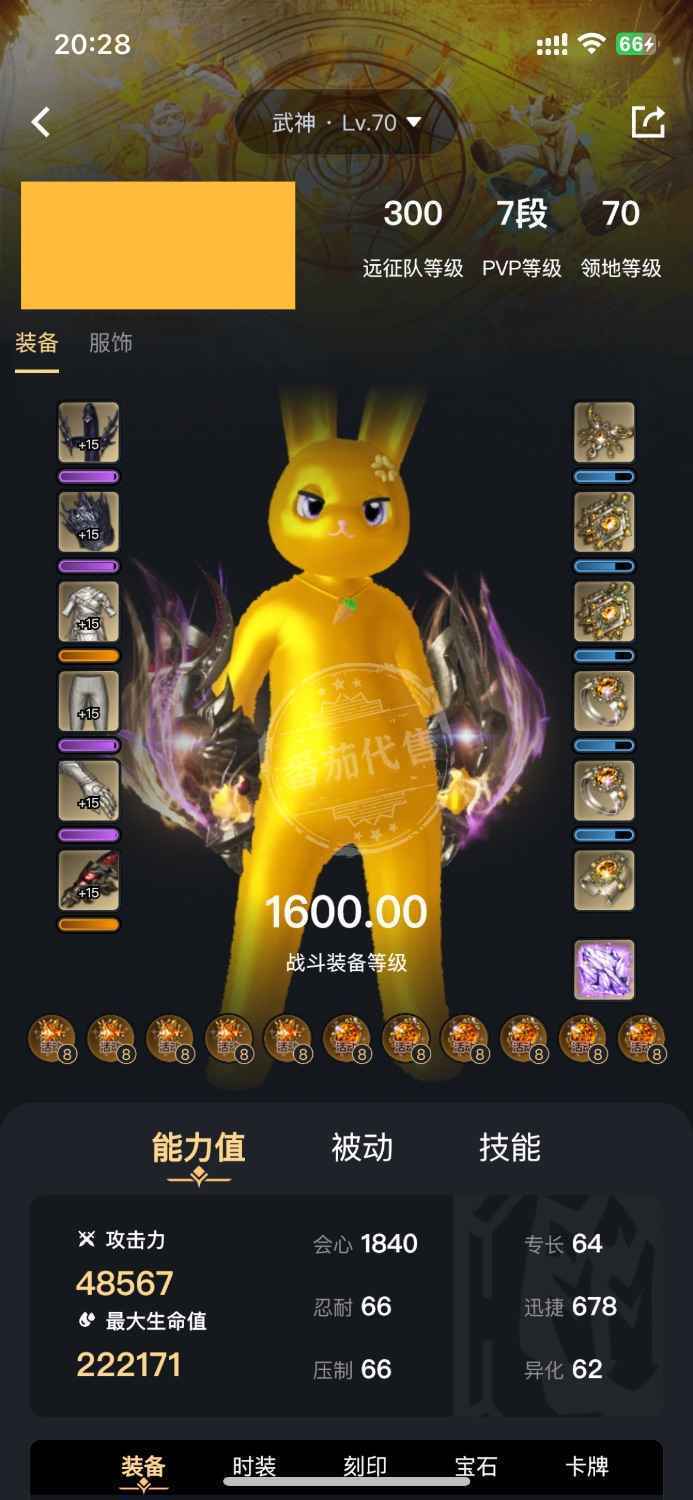The image size is (693, 1500).
Task: Open the +15 helmet equipment slot
Action: pyautogui.click(x=89, y=432)
